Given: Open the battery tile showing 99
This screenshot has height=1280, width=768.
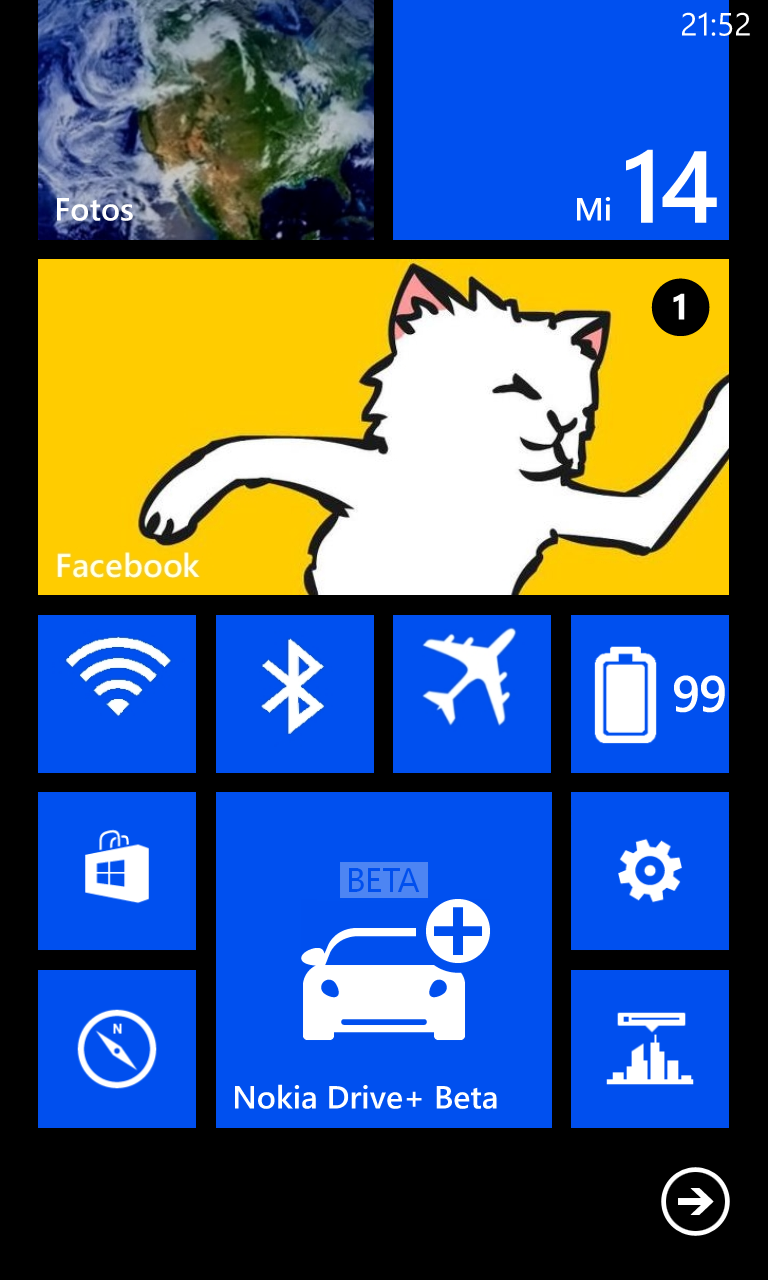Looking at the screenshot, I should pos(650,694).
